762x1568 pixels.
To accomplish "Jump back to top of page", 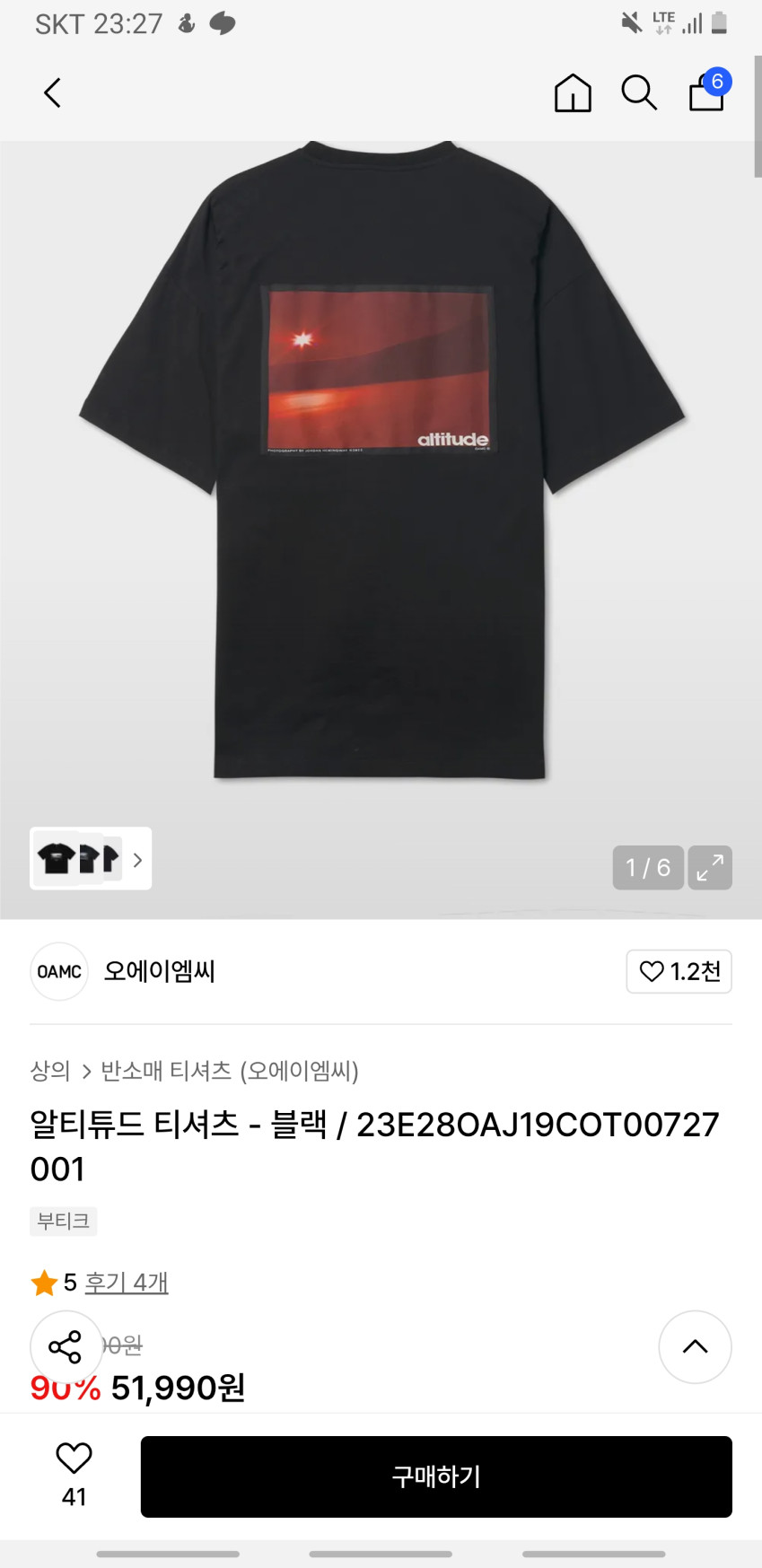I will pos(695,1346).
